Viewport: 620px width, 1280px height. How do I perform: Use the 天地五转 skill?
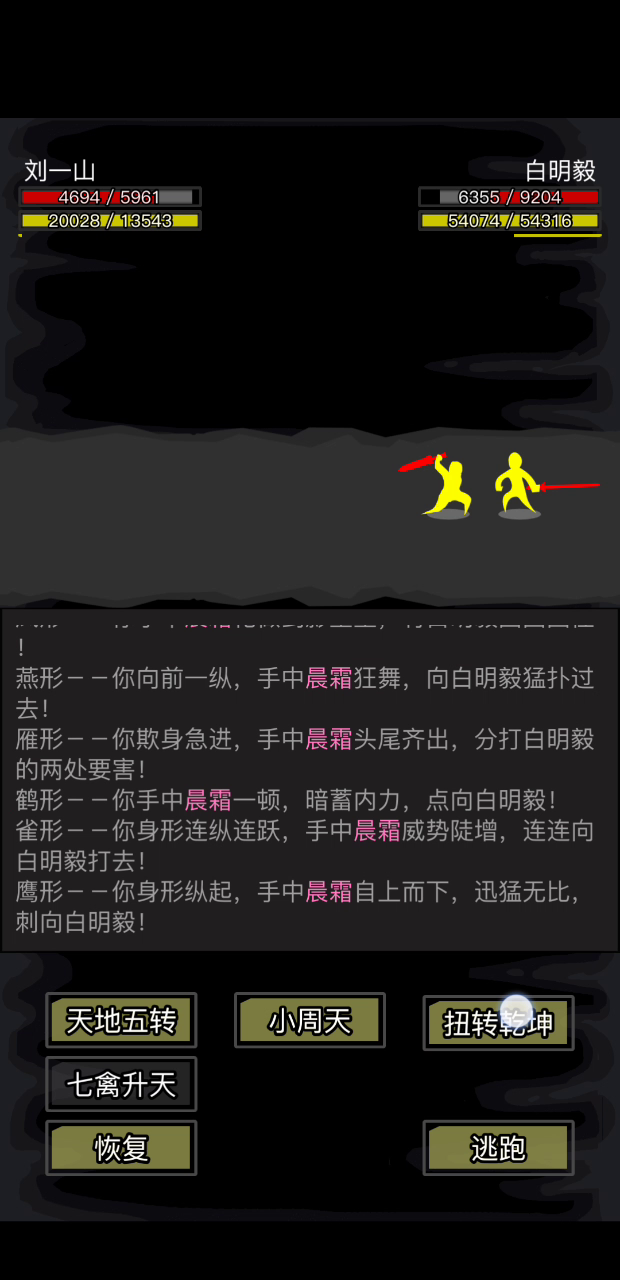121,1020
